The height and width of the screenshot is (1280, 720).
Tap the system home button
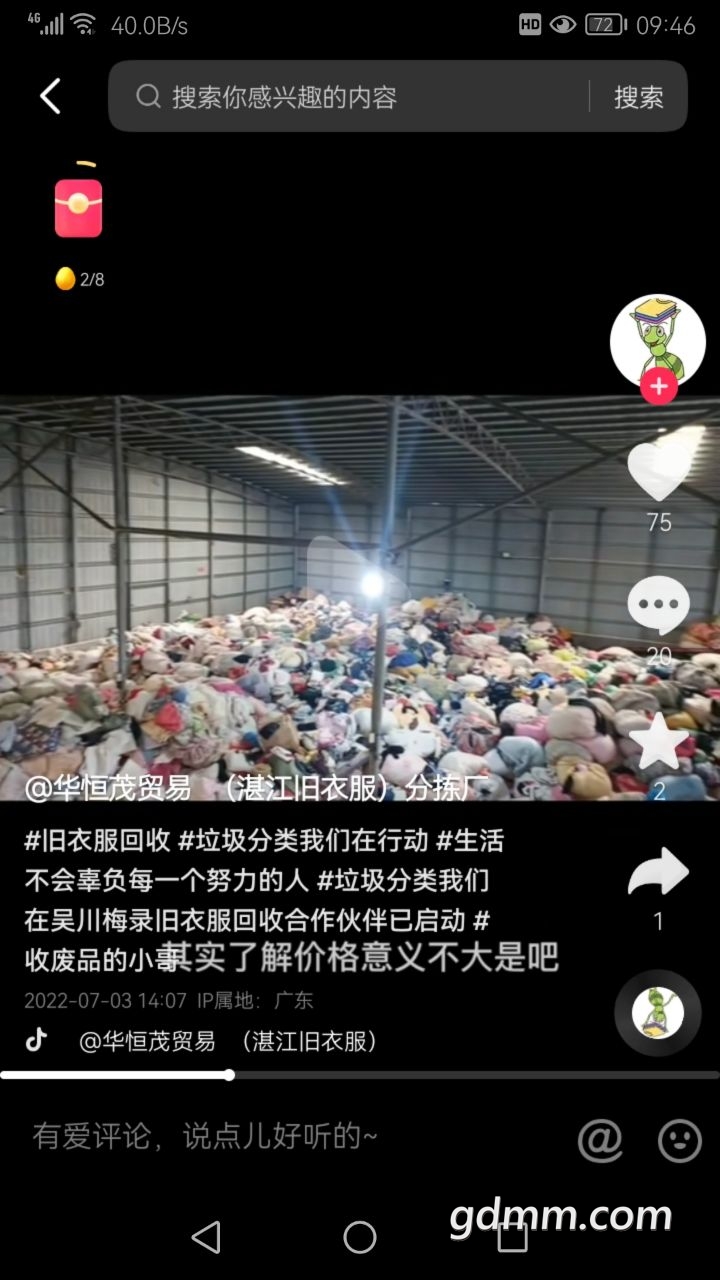[360, 1237]
